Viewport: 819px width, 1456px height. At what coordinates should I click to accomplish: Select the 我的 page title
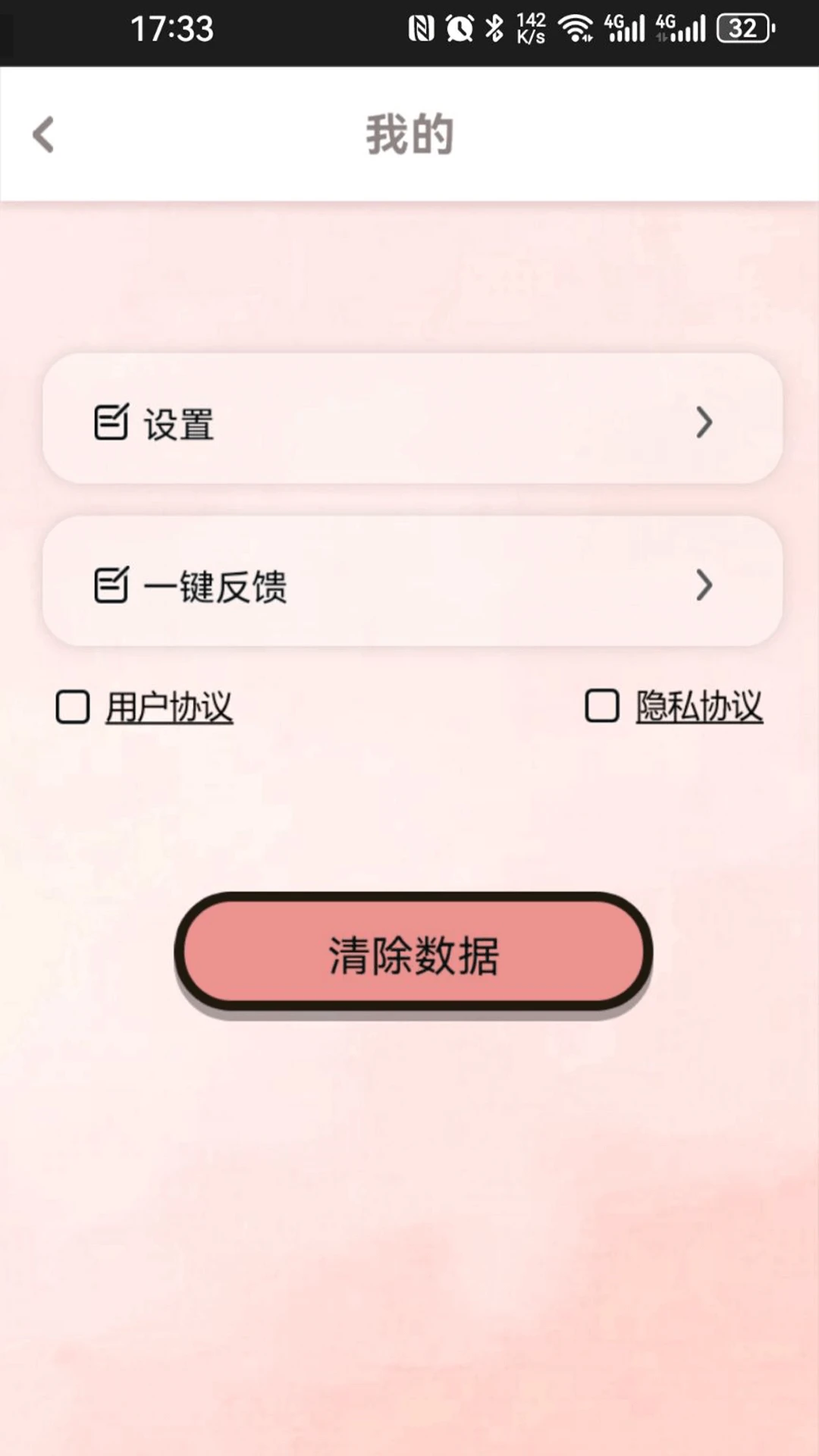pyautogui.click(x=409, y=132)
